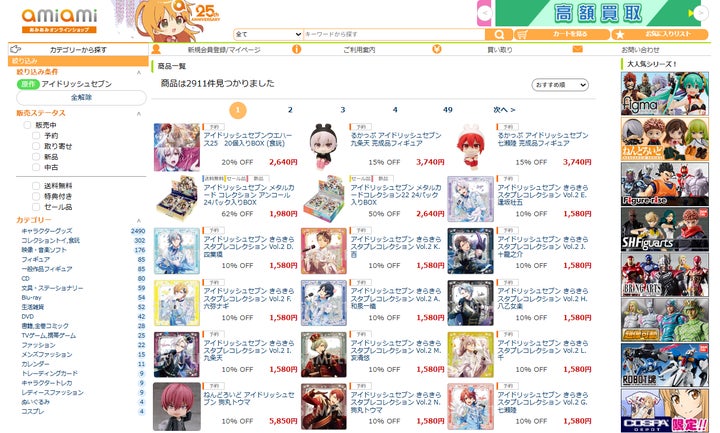
Task: Check the 予約 preorder checkbox
Action: [x=36, y=135]
